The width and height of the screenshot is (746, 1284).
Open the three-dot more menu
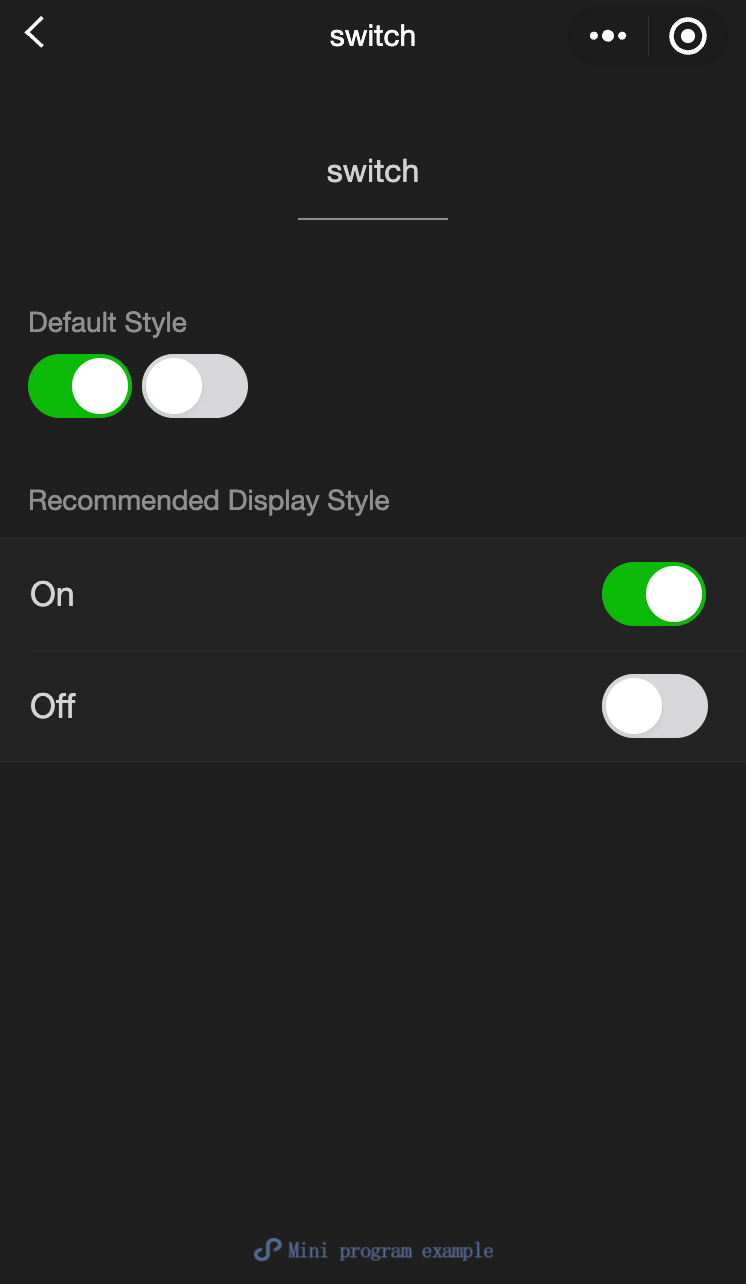click(x=608, y=36)
